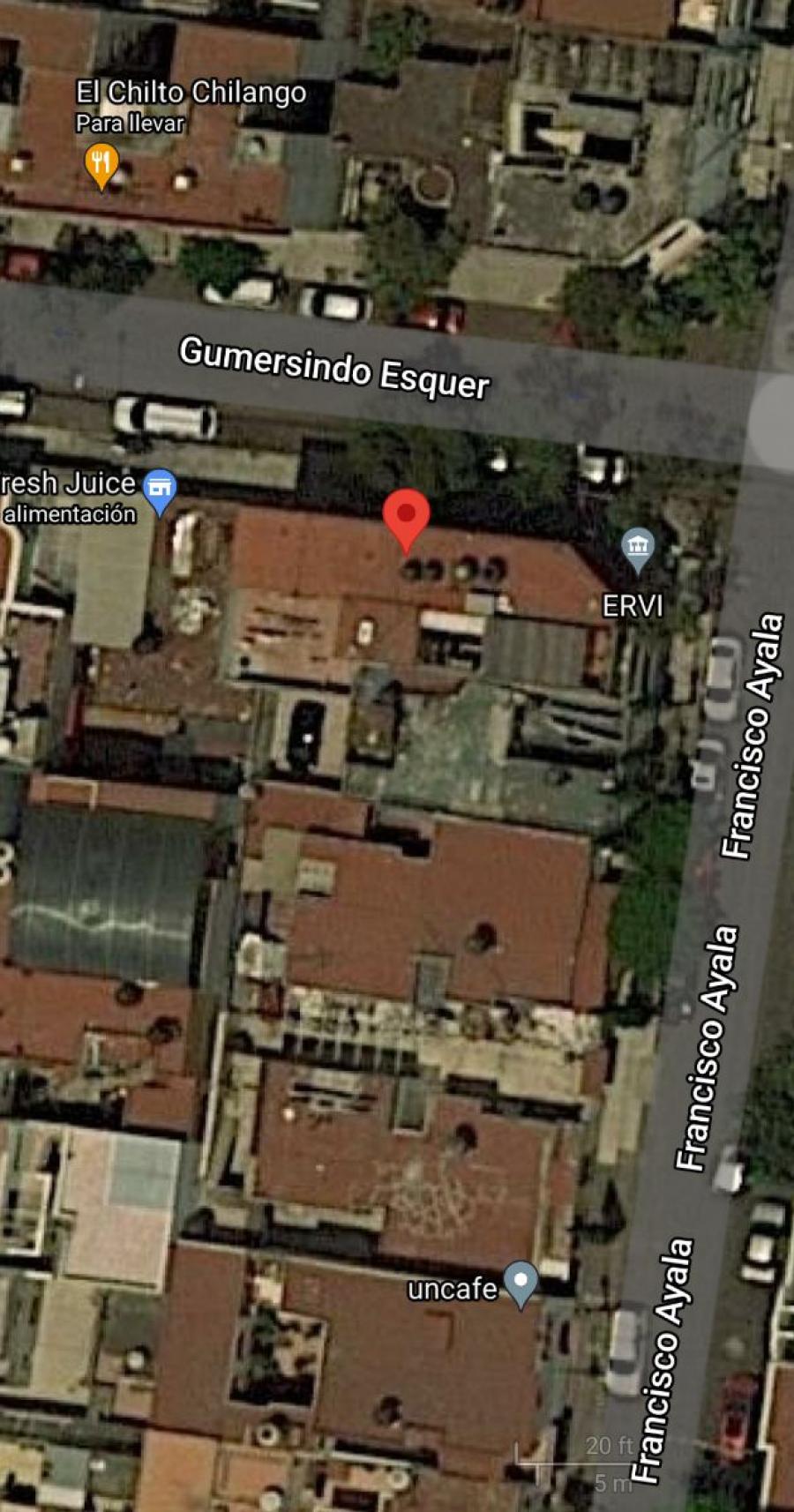Open the uncafe place marker
This screenshot has height=1512, width=794.
[x=521, y=1284]
